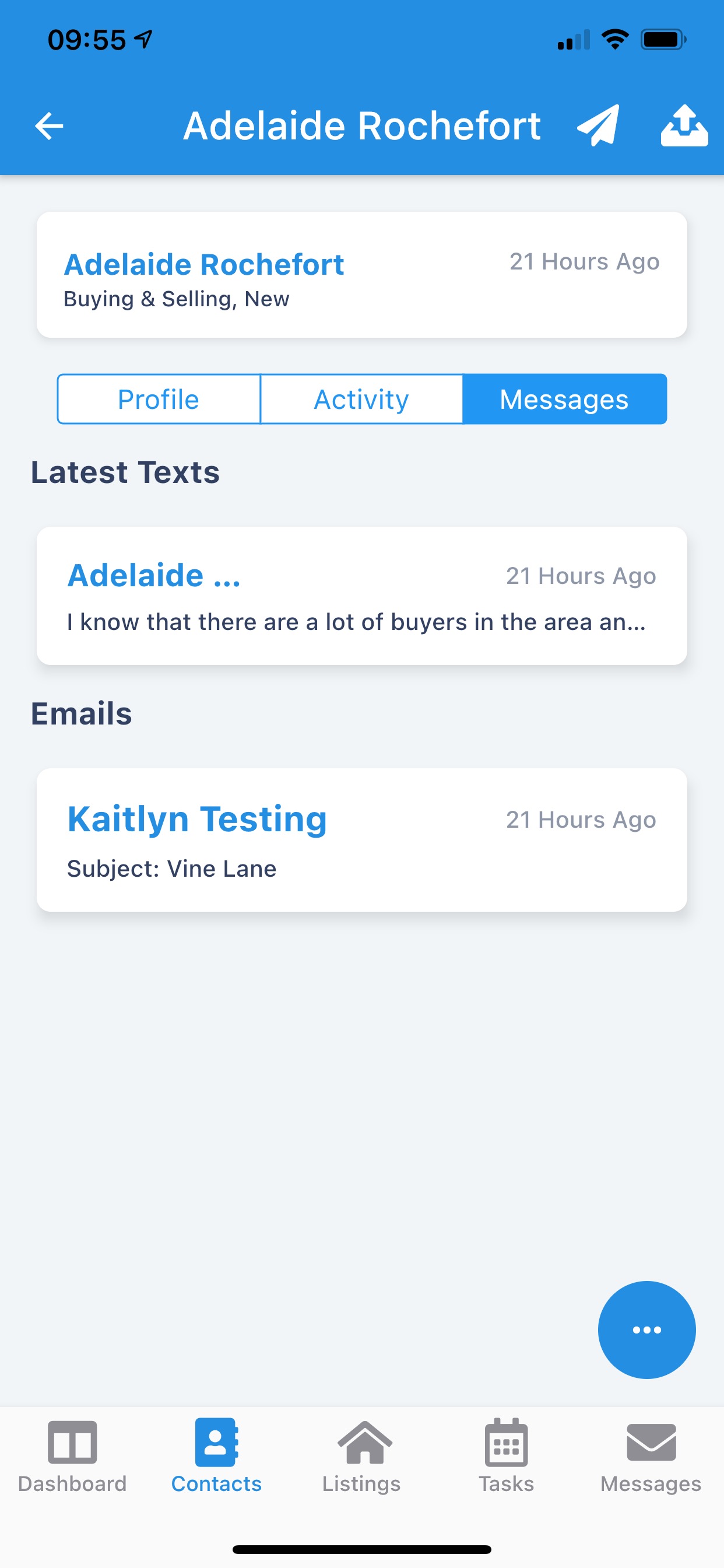Open Messages in the bottom navigation
Image resolution: width=724 pixels, height=1568 pixels.
(x=651, y=1457)
